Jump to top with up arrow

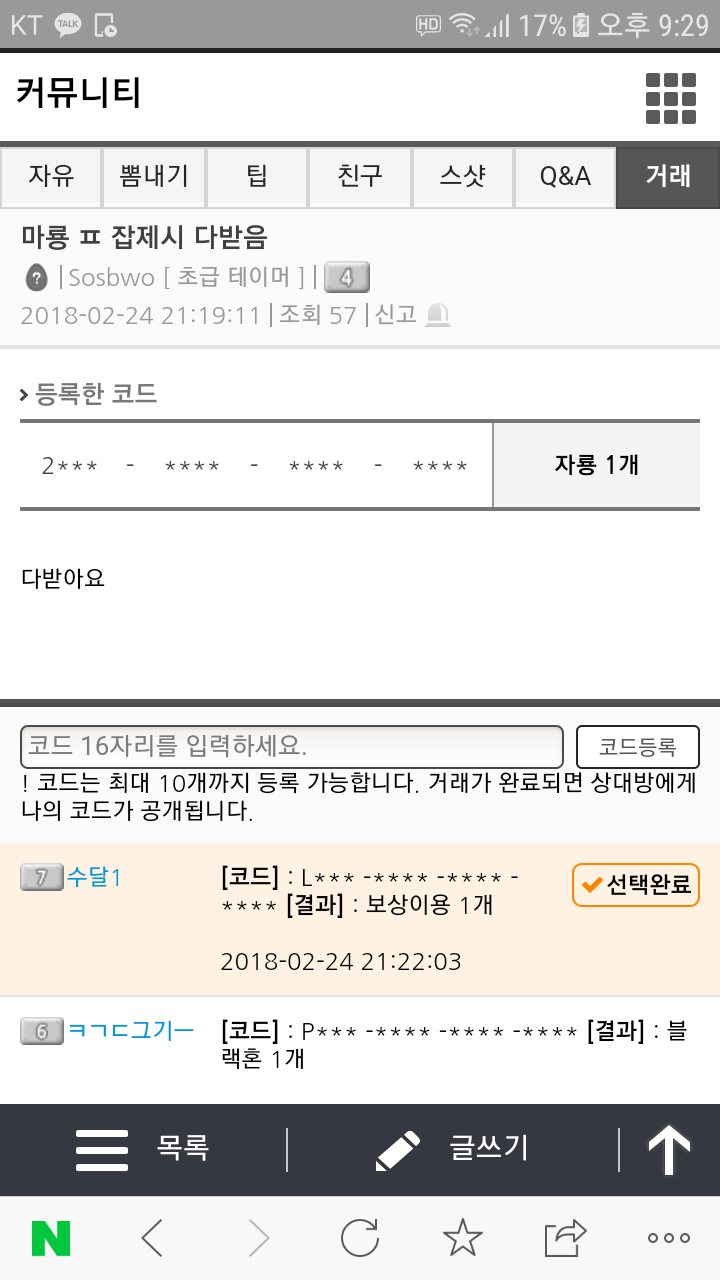click(x=669, y=1148)
